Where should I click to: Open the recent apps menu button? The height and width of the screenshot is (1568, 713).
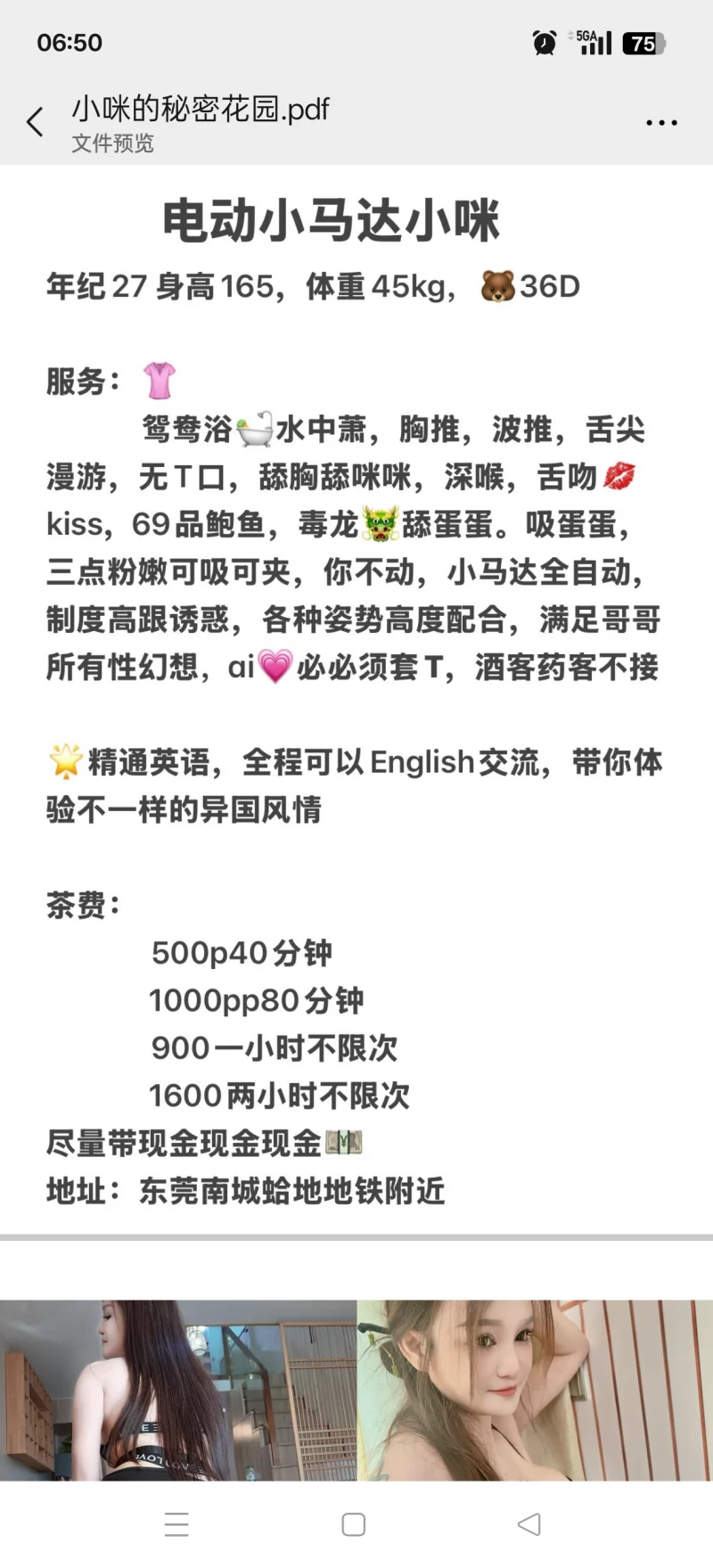(x=176, y=1524)
